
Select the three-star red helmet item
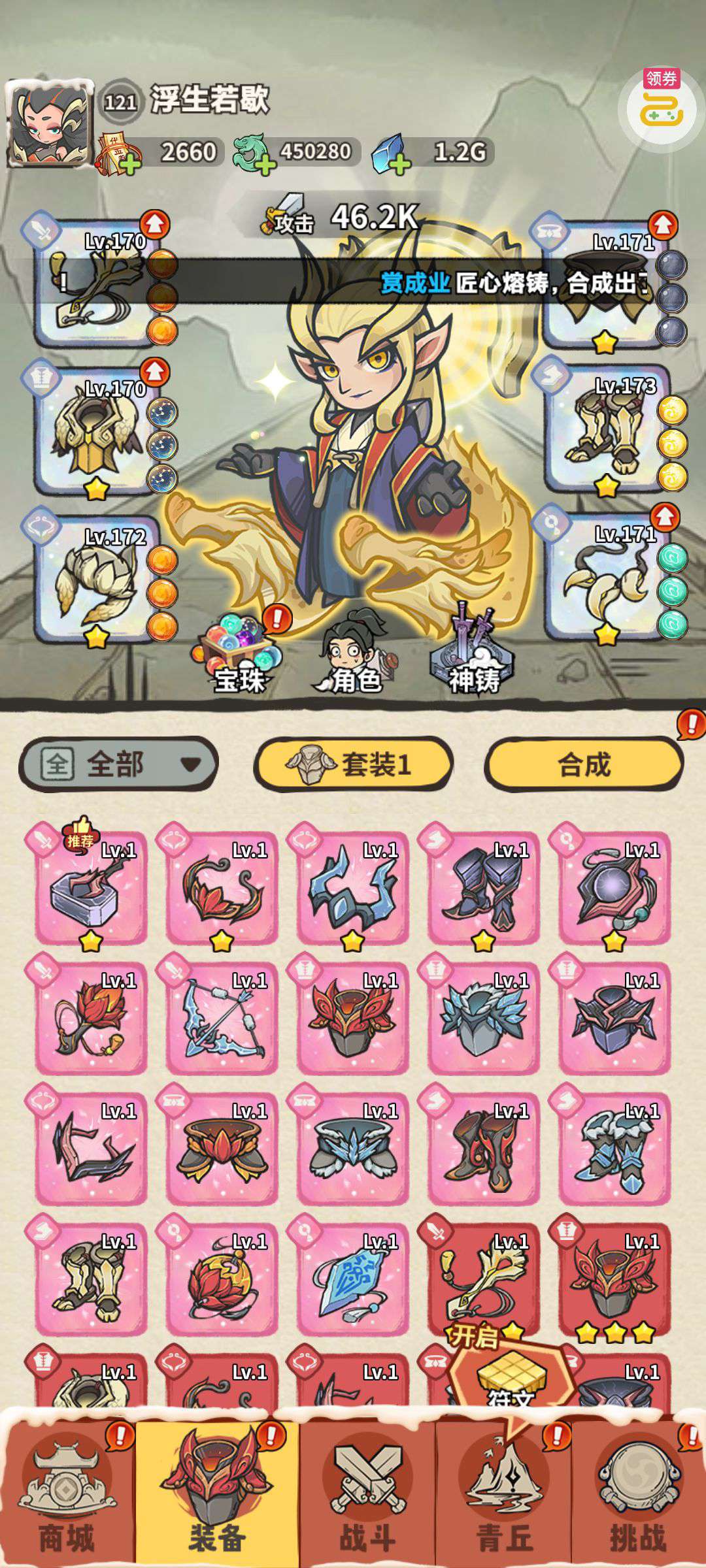[614, 1281]
